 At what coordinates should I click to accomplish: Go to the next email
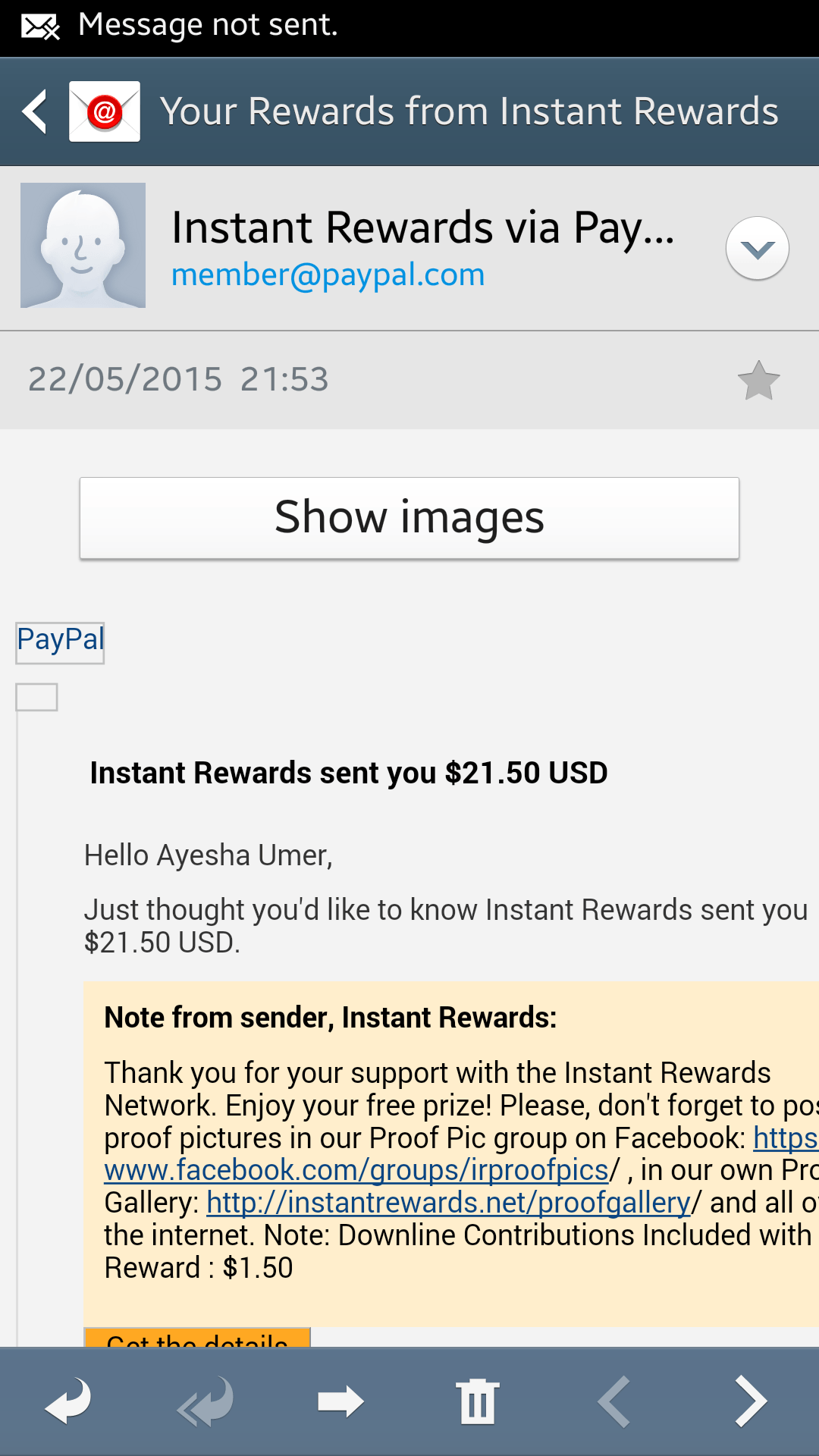point(751,1401)
